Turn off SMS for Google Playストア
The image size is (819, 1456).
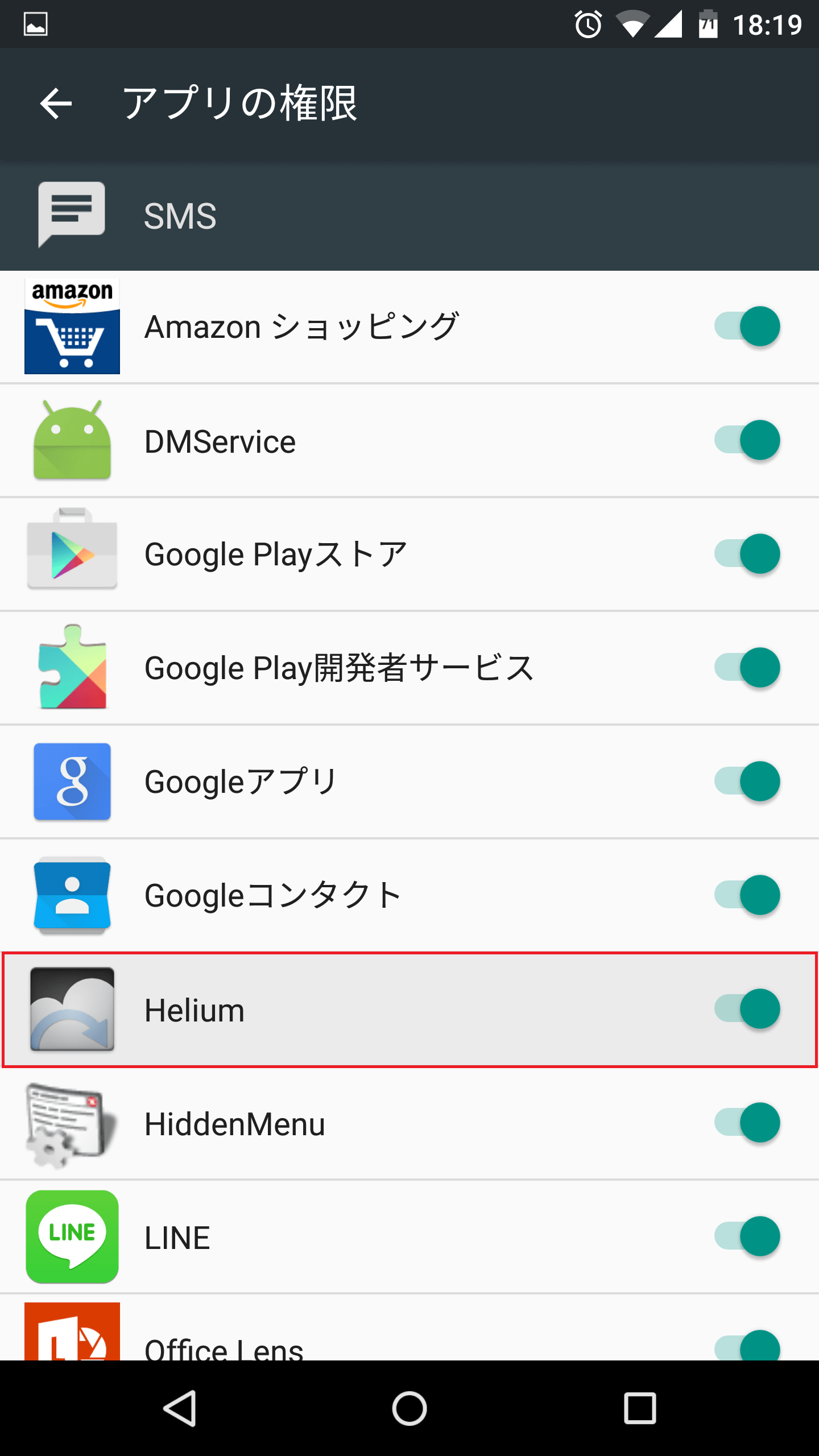[747, 554]
